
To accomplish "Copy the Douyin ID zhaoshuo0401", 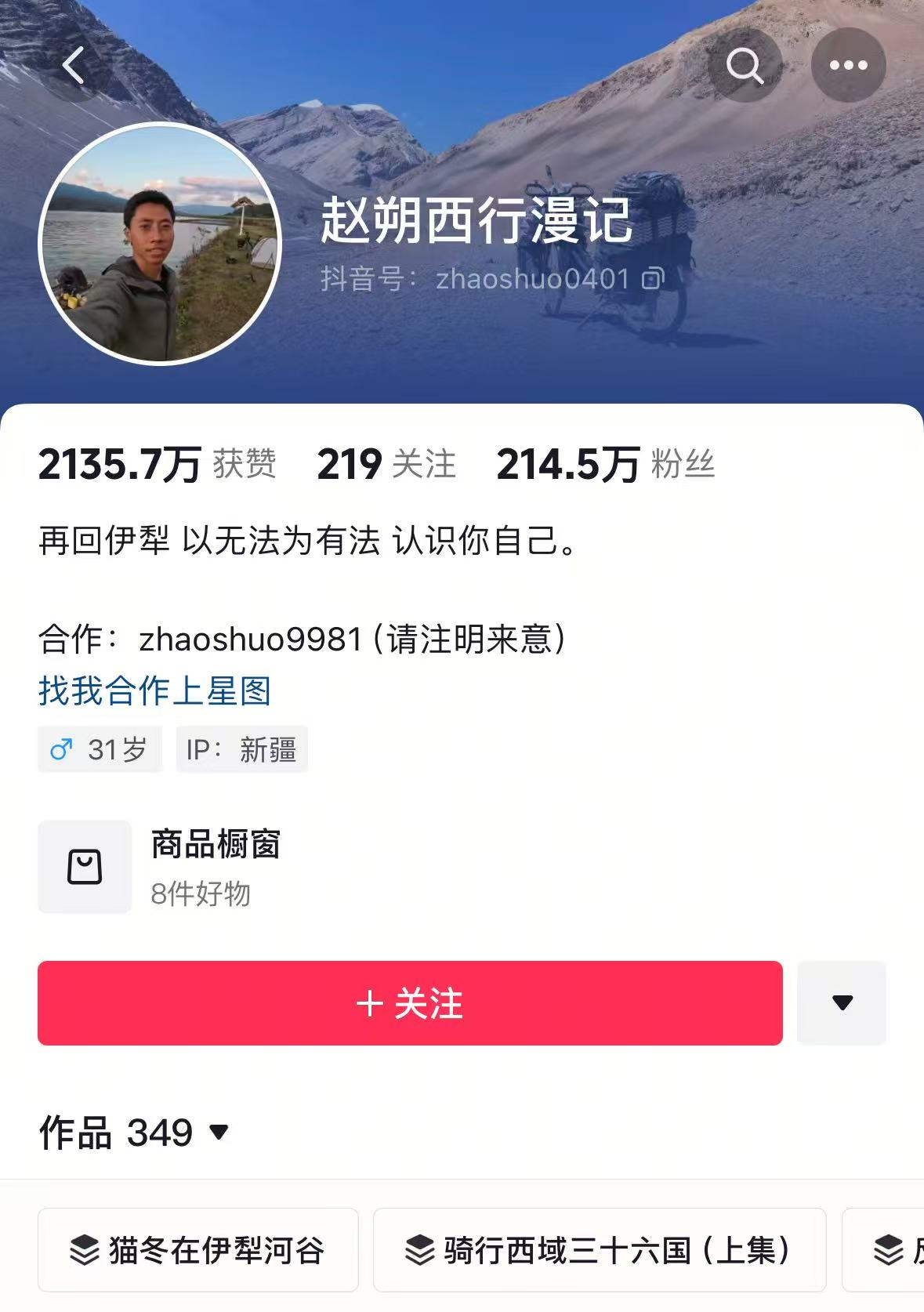I will (653, 278).
